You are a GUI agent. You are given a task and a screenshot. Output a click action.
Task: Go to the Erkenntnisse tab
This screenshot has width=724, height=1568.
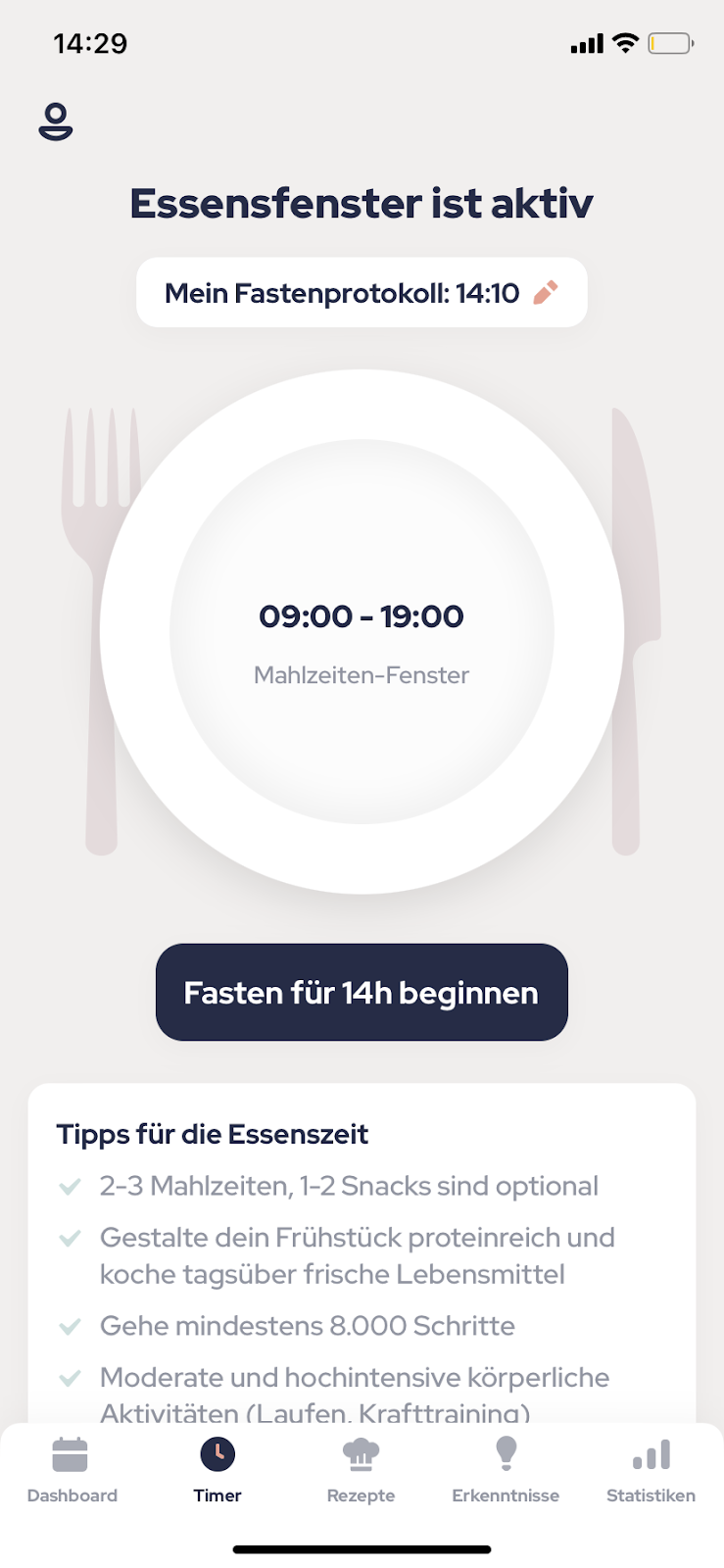pos(506,1470)
